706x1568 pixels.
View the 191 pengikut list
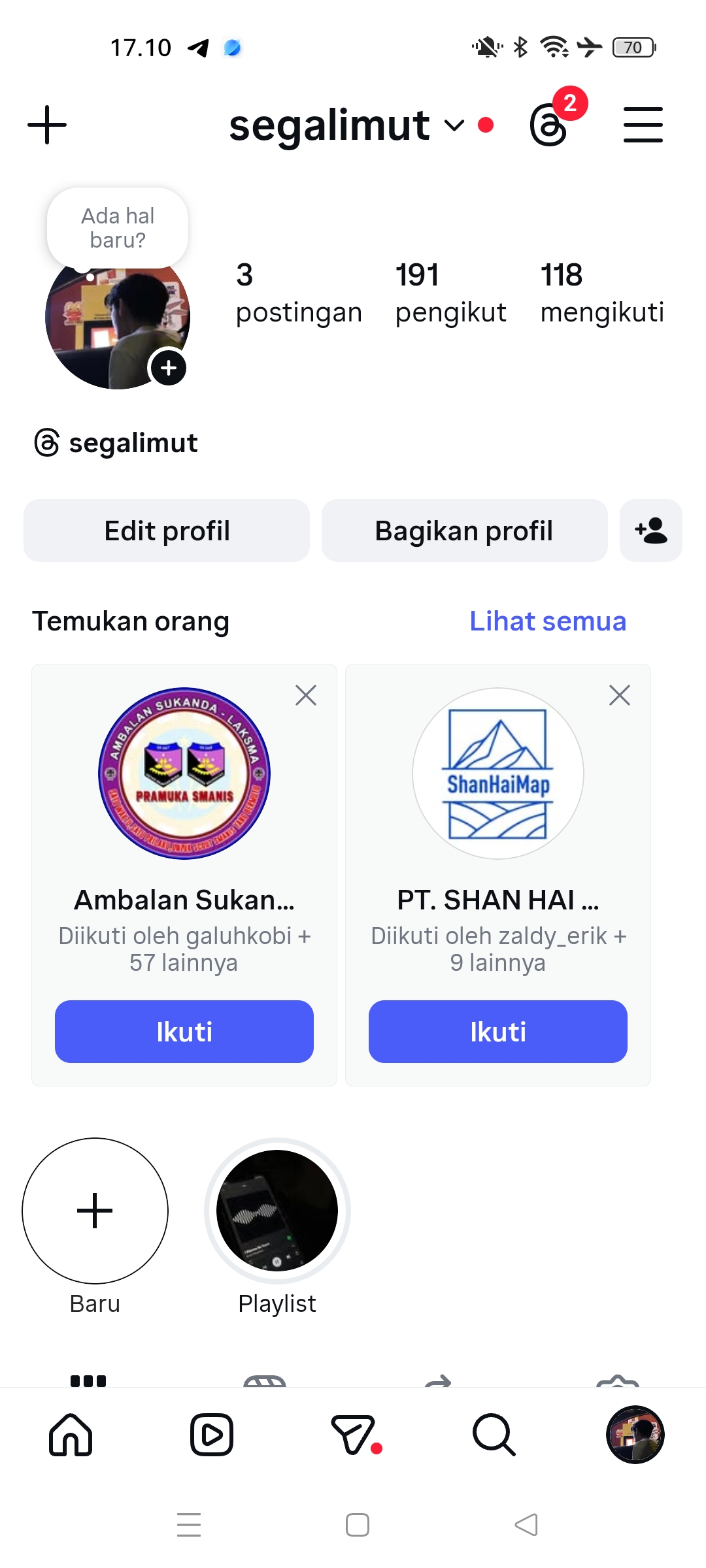450,293
